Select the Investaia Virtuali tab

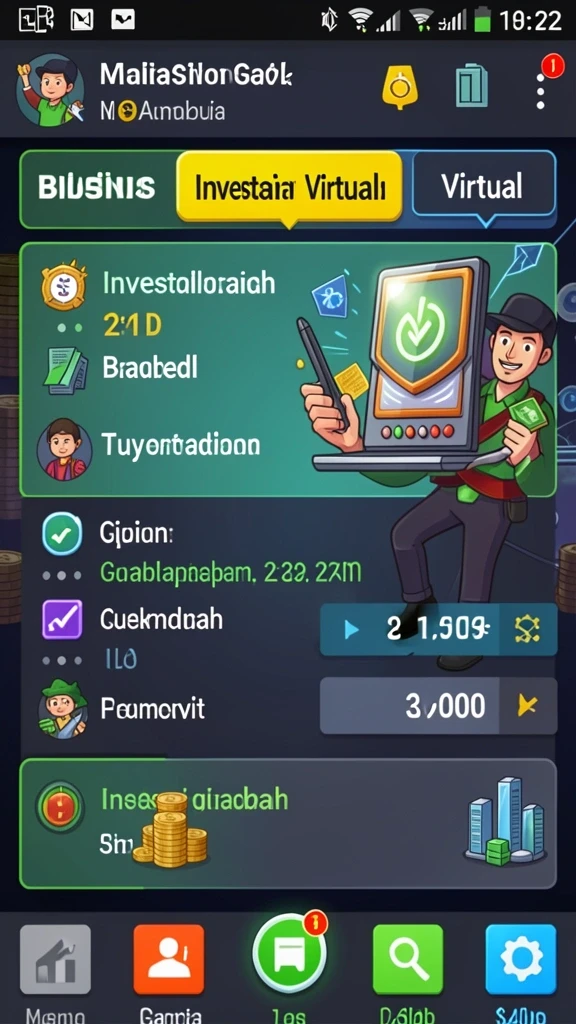tap(289, 188)
